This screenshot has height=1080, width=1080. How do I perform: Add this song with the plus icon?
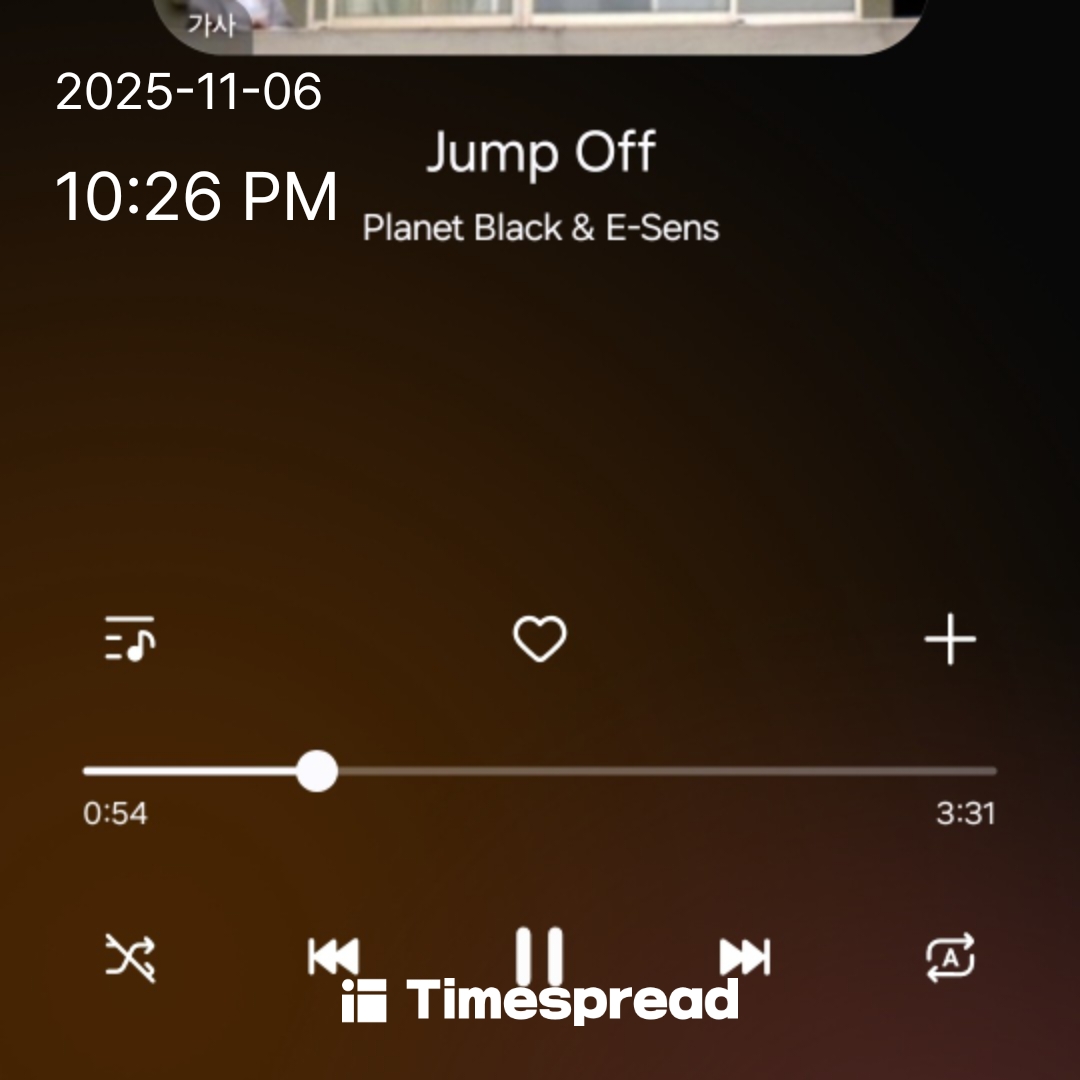tap(949, 639)
